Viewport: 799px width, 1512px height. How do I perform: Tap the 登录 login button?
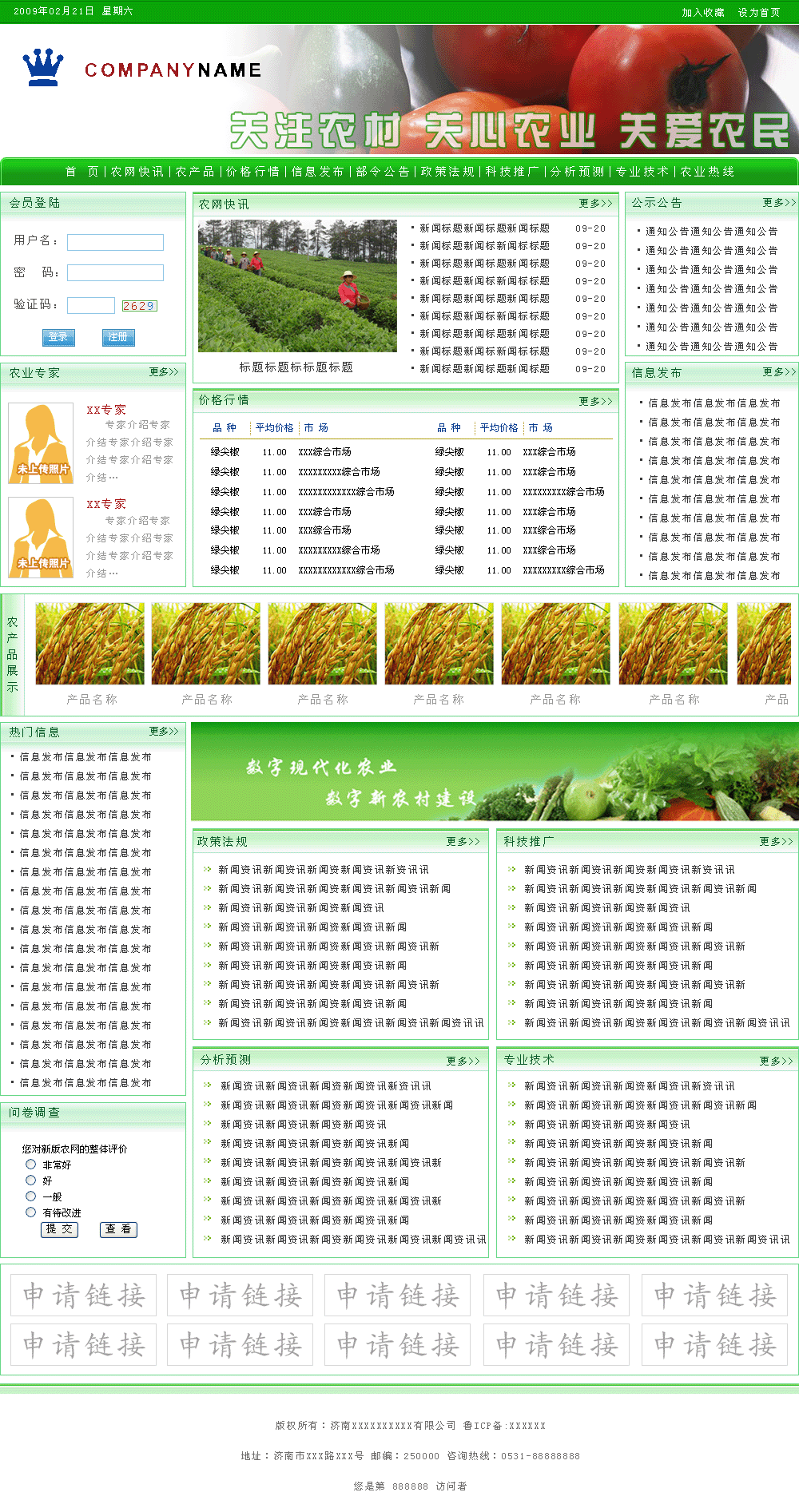[58, 337]
